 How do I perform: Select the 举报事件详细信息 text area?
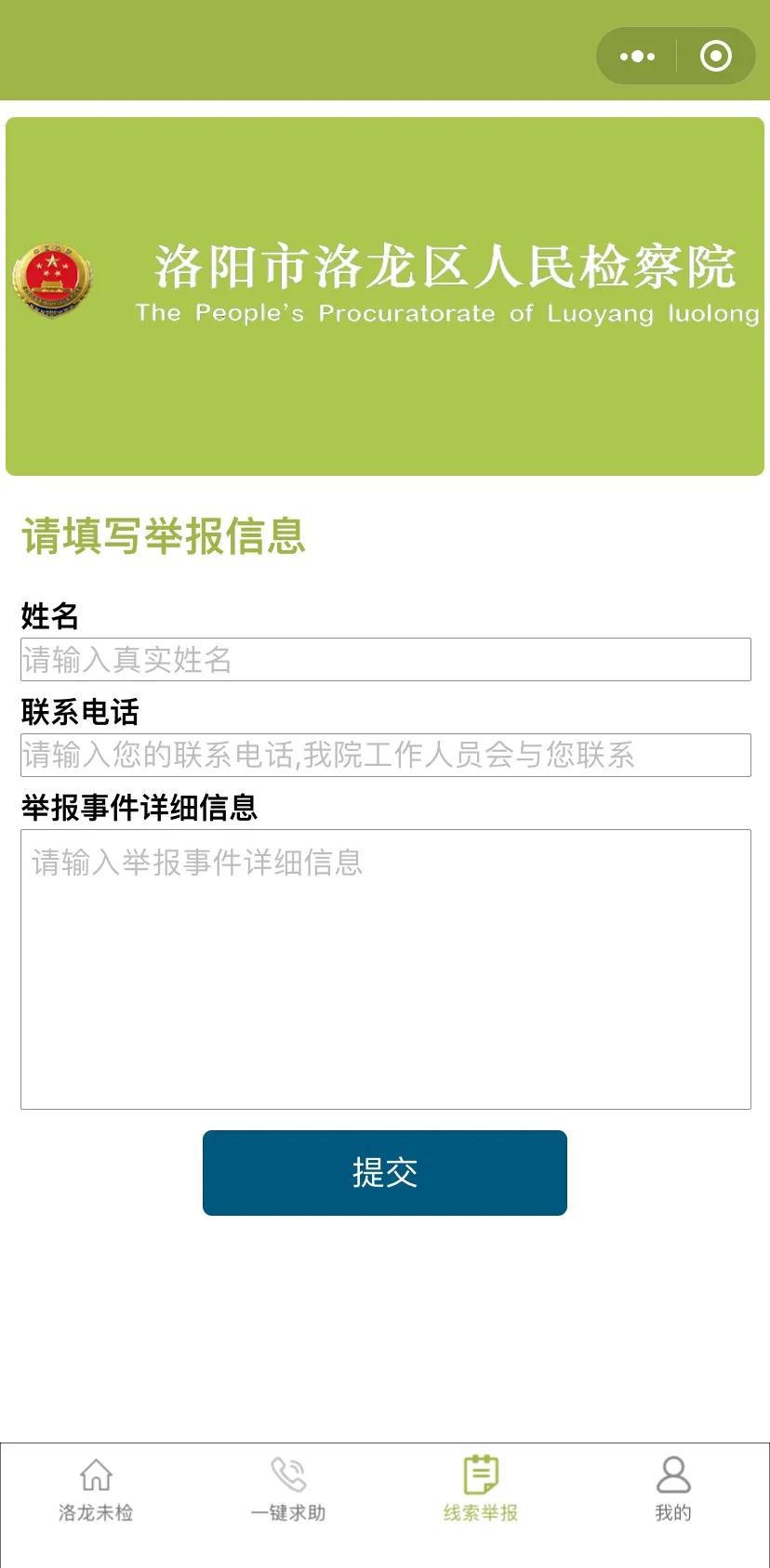385,968
